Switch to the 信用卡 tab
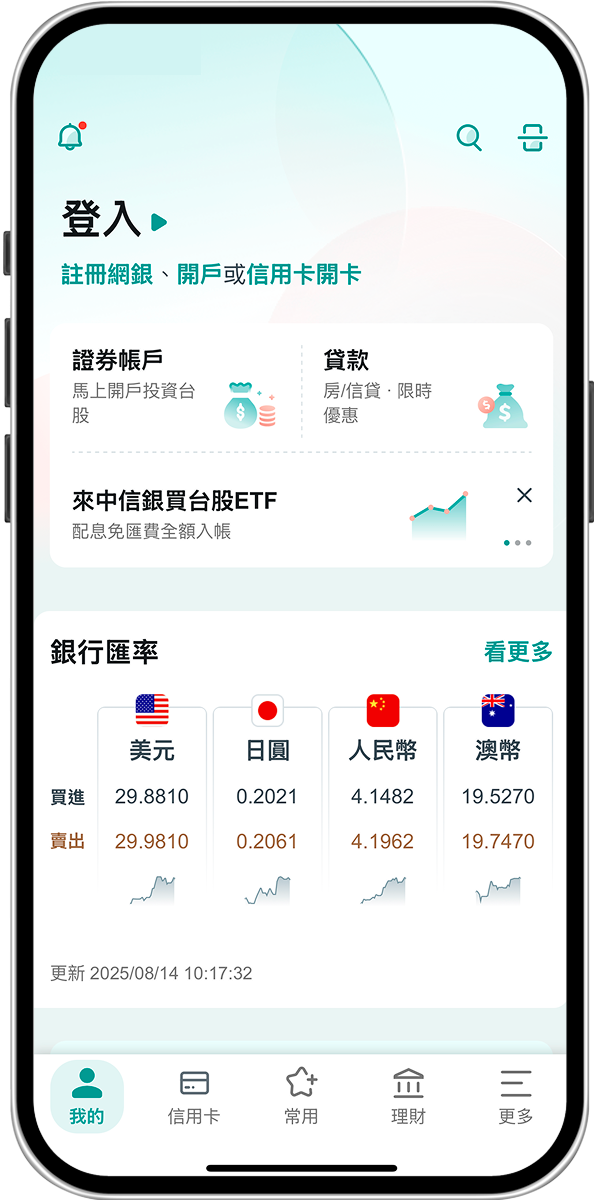The image size is (600, 1200). 194,1097
